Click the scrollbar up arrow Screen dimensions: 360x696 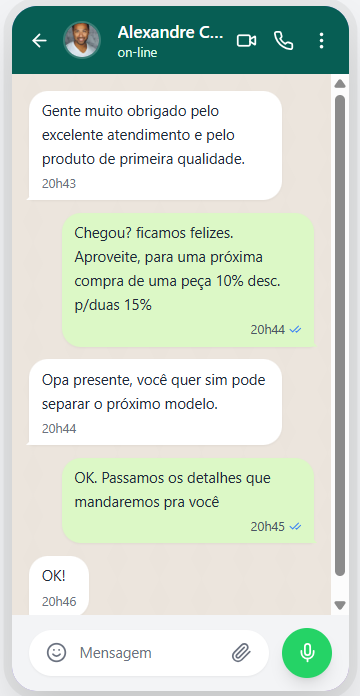(x=340, y=83)
